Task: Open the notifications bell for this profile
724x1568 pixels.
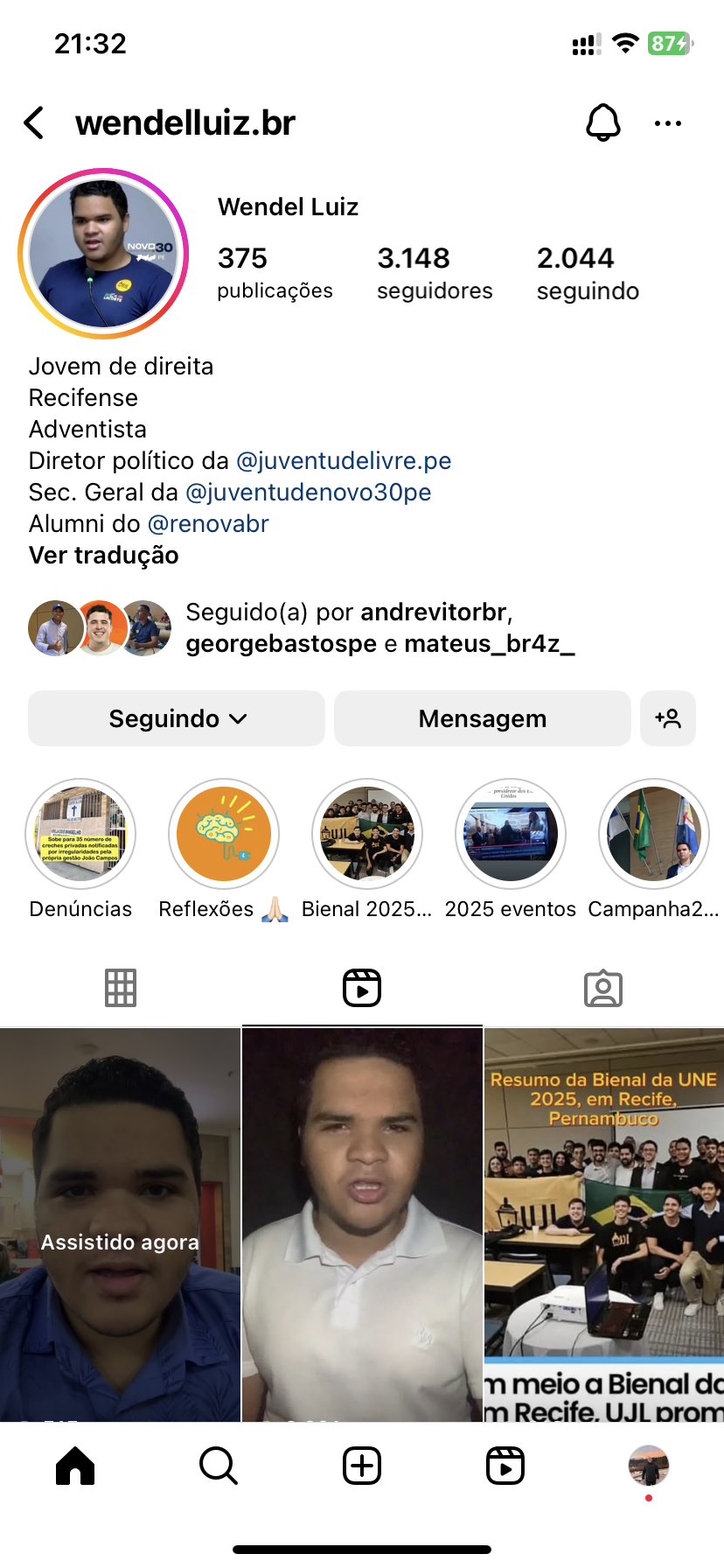Action: tap(602, 123)
